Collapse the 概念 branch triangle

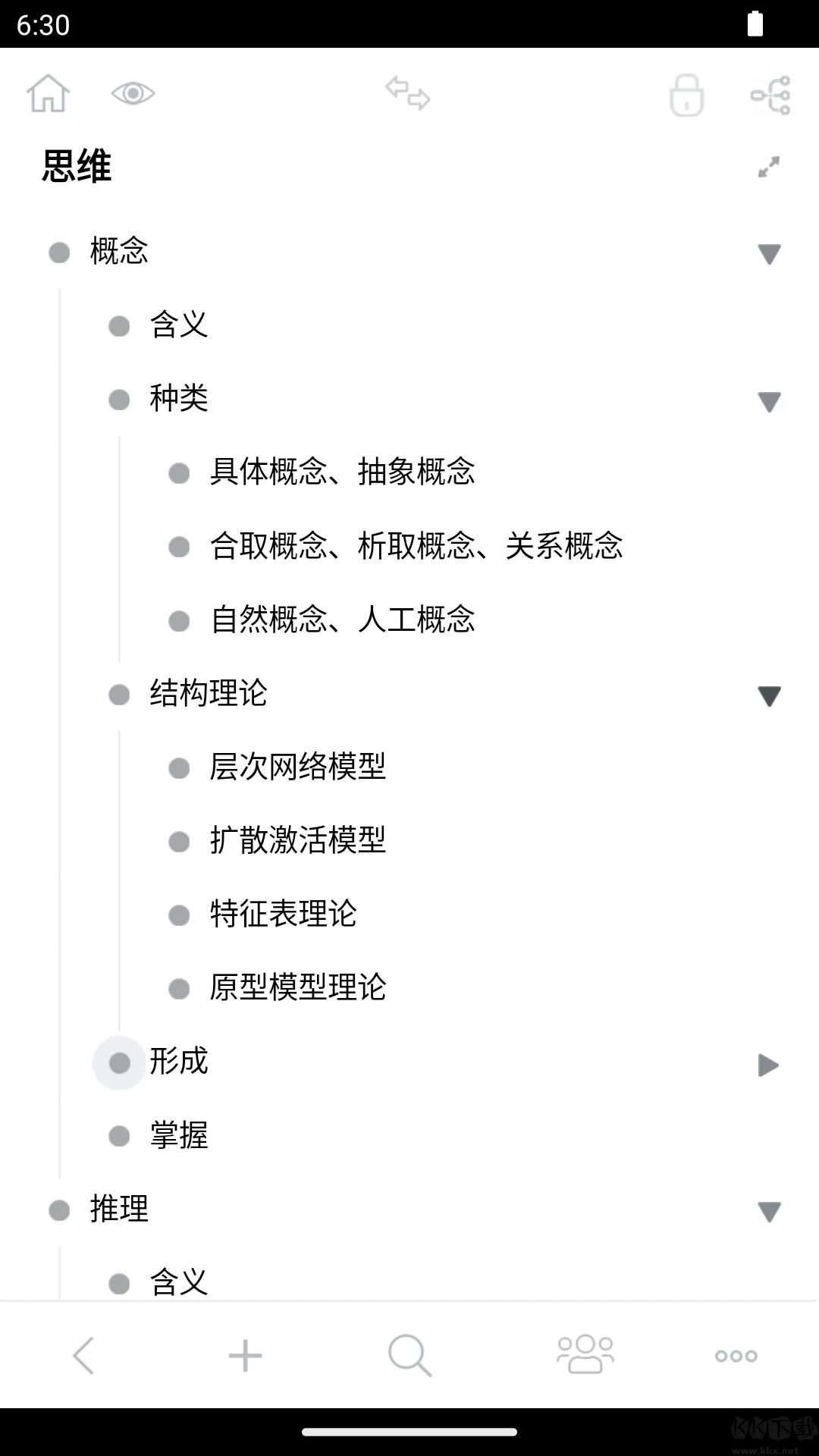[x=770, y=253]
